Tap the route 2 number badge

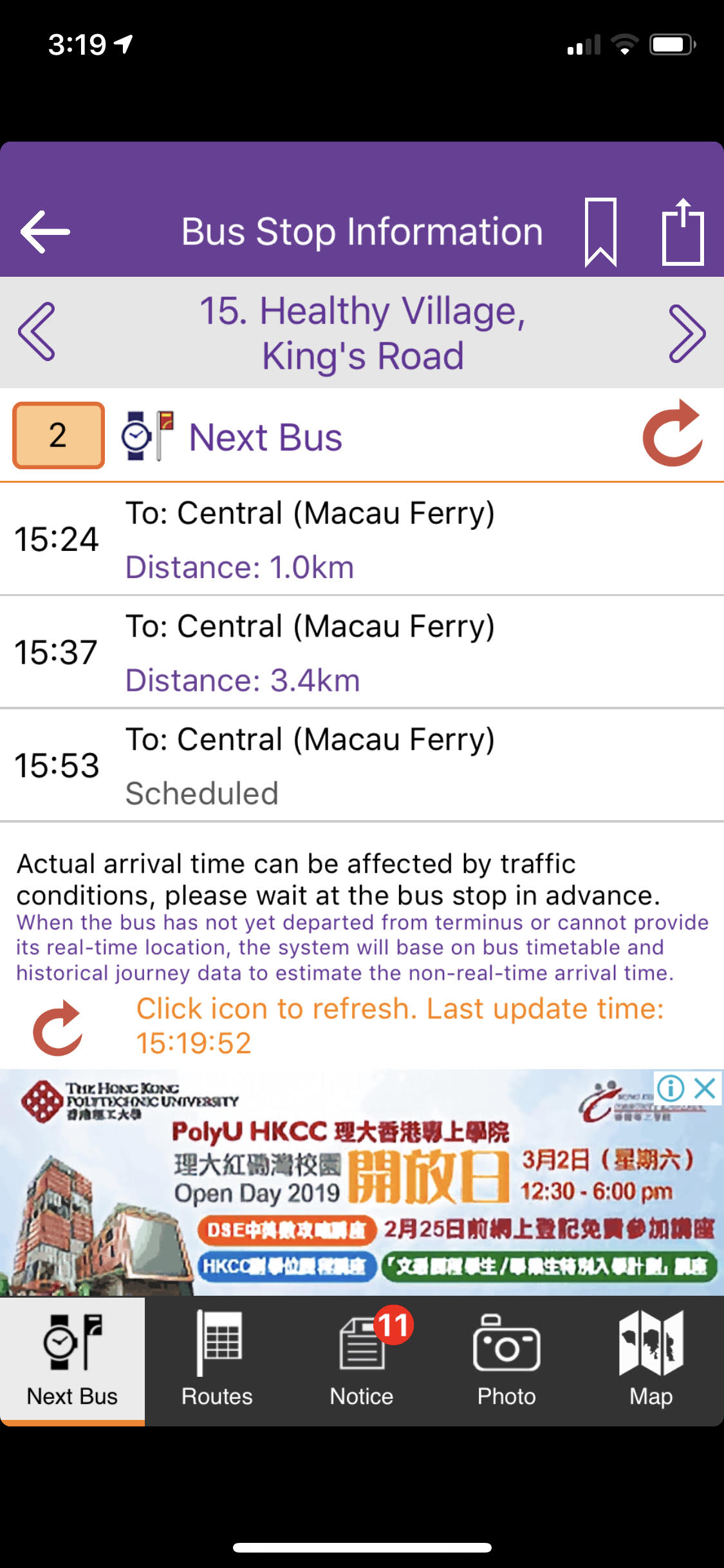pos(59,435)
